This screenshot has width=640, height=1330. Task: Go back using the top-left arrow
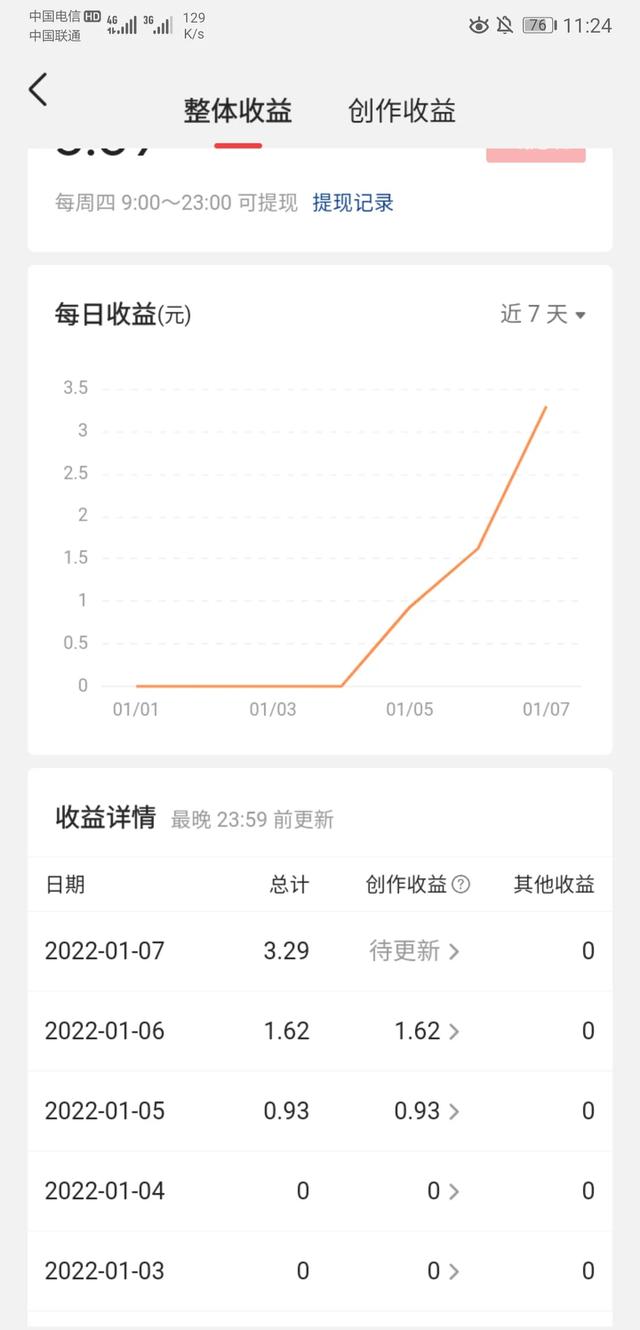tap(38, 90)
